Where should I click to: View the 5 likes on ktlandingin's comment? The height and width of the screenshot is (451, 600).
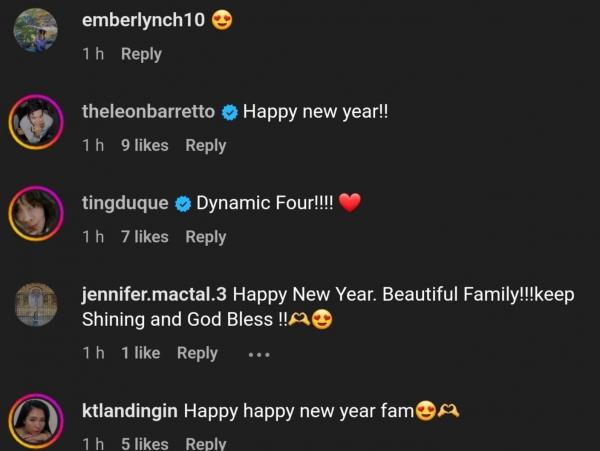point(144,444)
